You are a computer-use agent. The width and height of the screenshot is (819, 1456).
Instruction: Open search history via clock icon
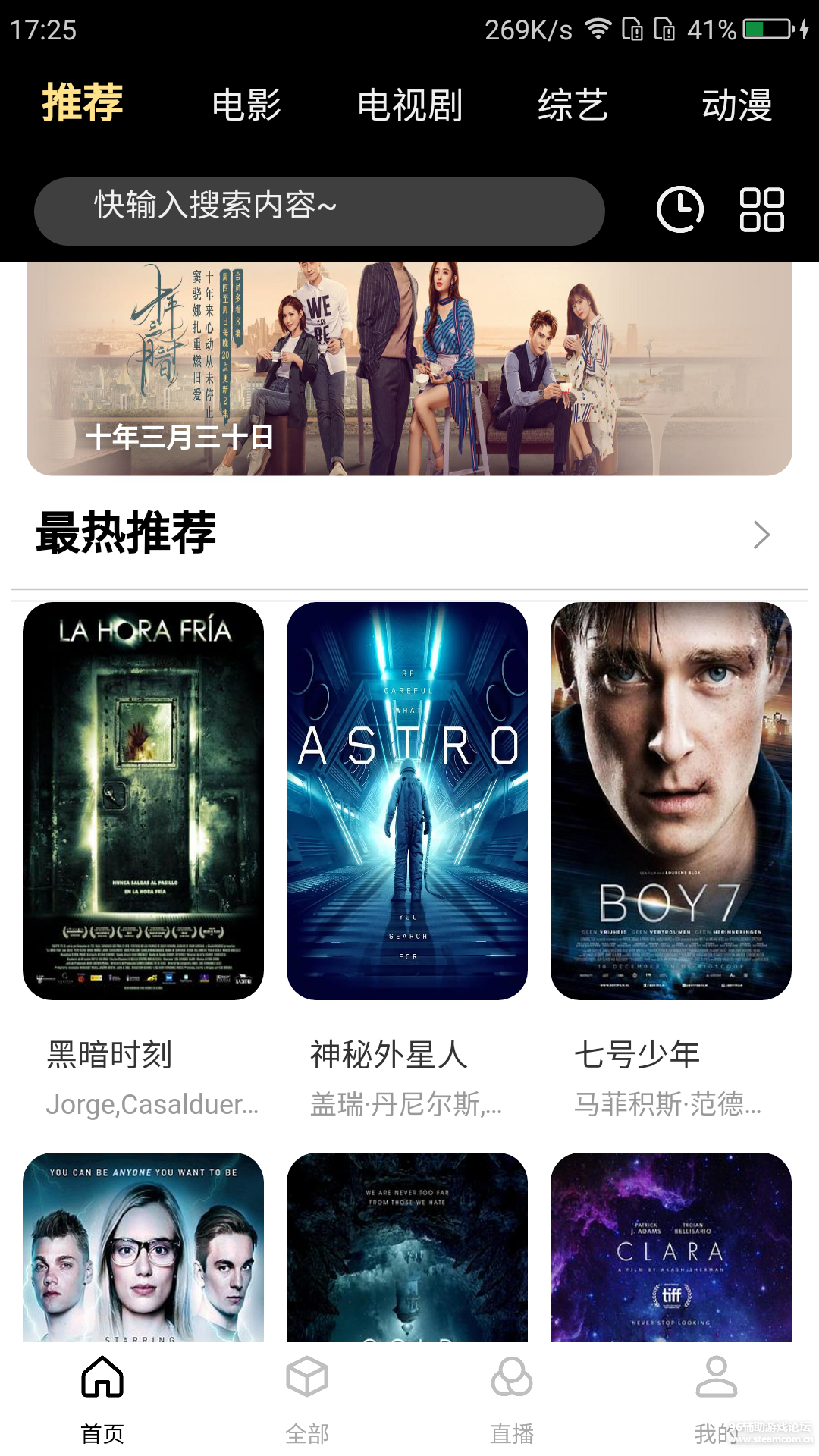tap(679, 210)
